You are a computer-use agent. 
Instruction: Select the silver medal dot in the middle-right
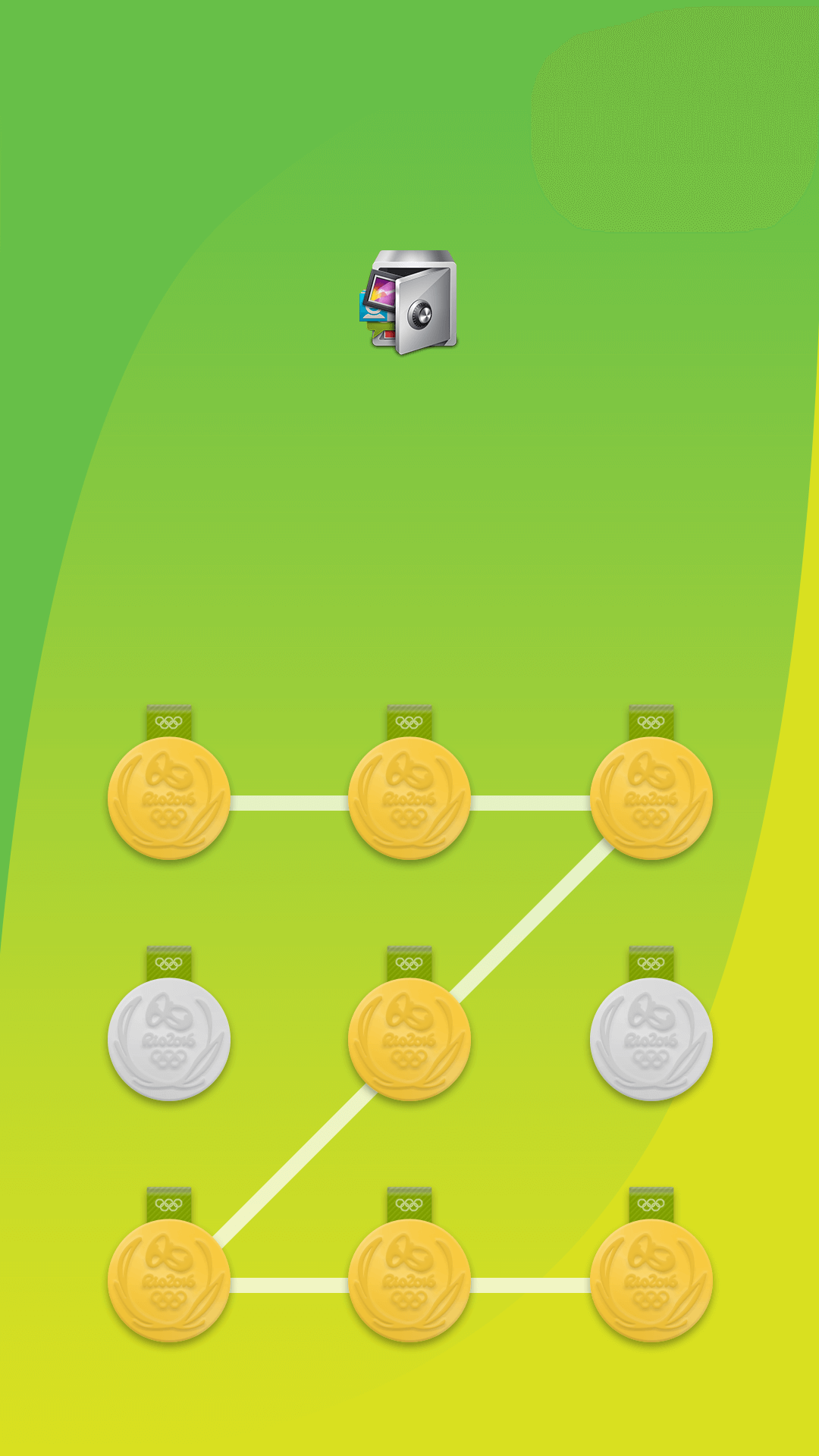(x=651, y=1040)
